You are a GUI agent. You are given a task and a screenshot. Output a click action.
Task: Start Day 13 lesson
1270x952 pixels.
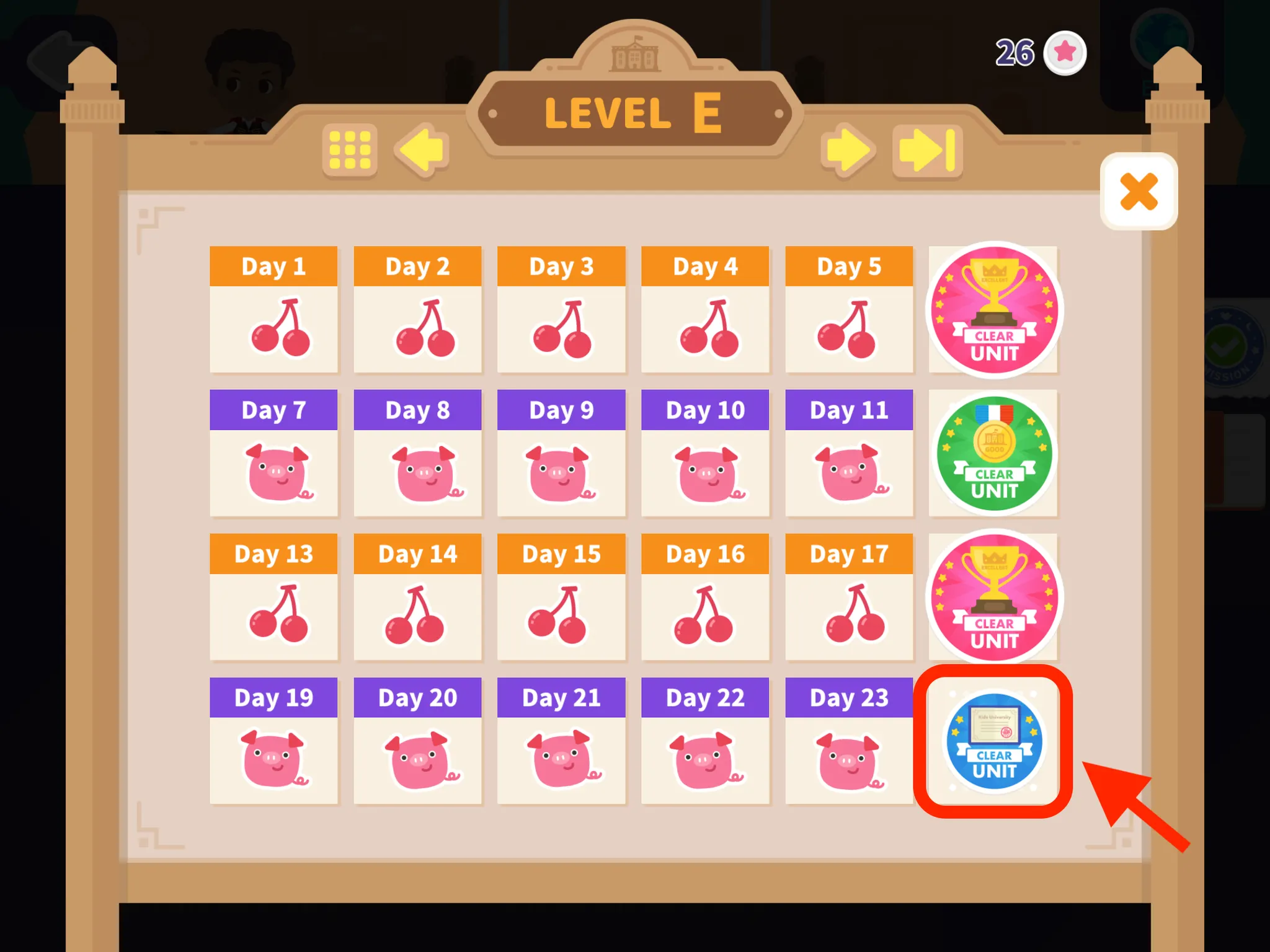click(x=273, y=597)
